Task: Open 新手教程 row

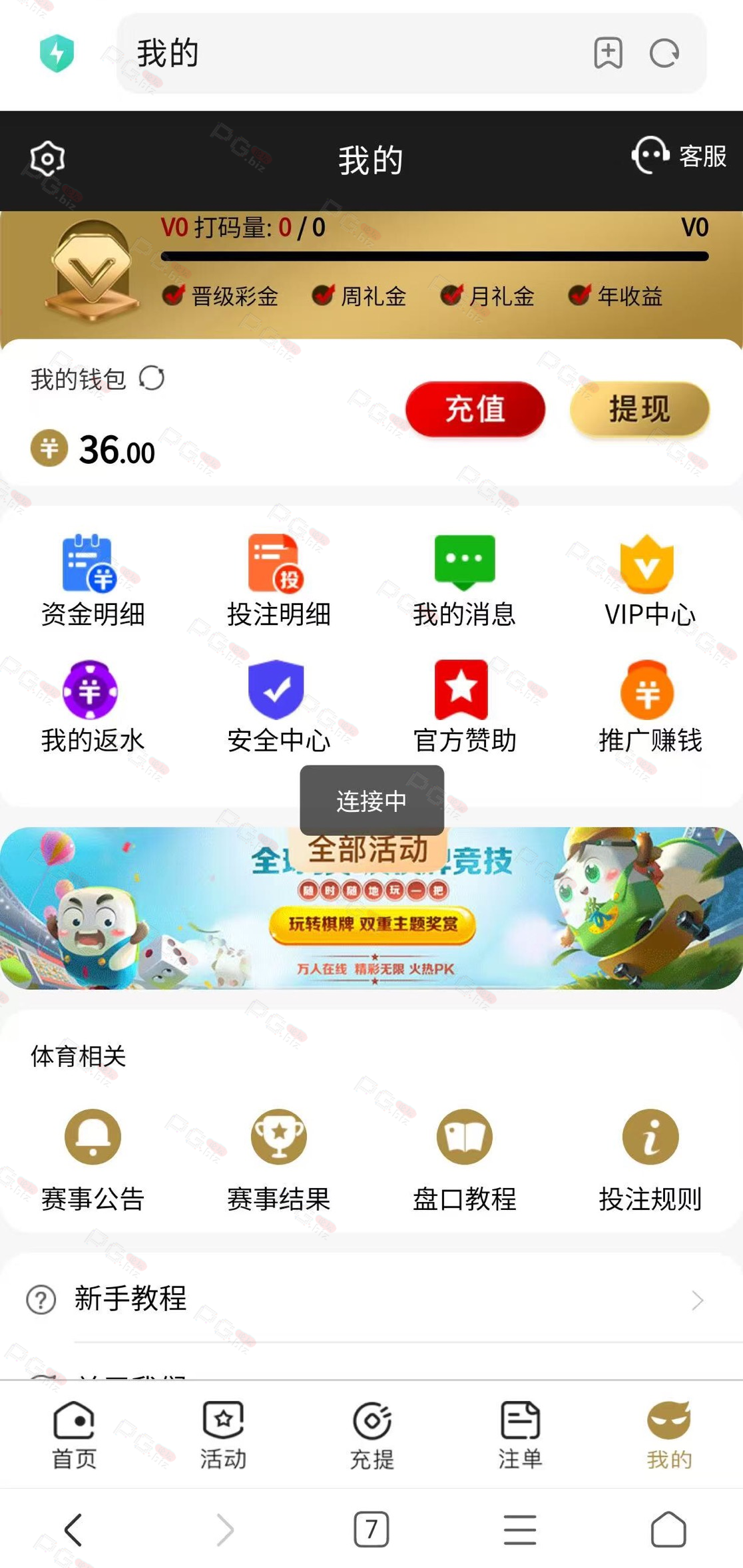Action: pyautogui.click(x=371, y=1298)
